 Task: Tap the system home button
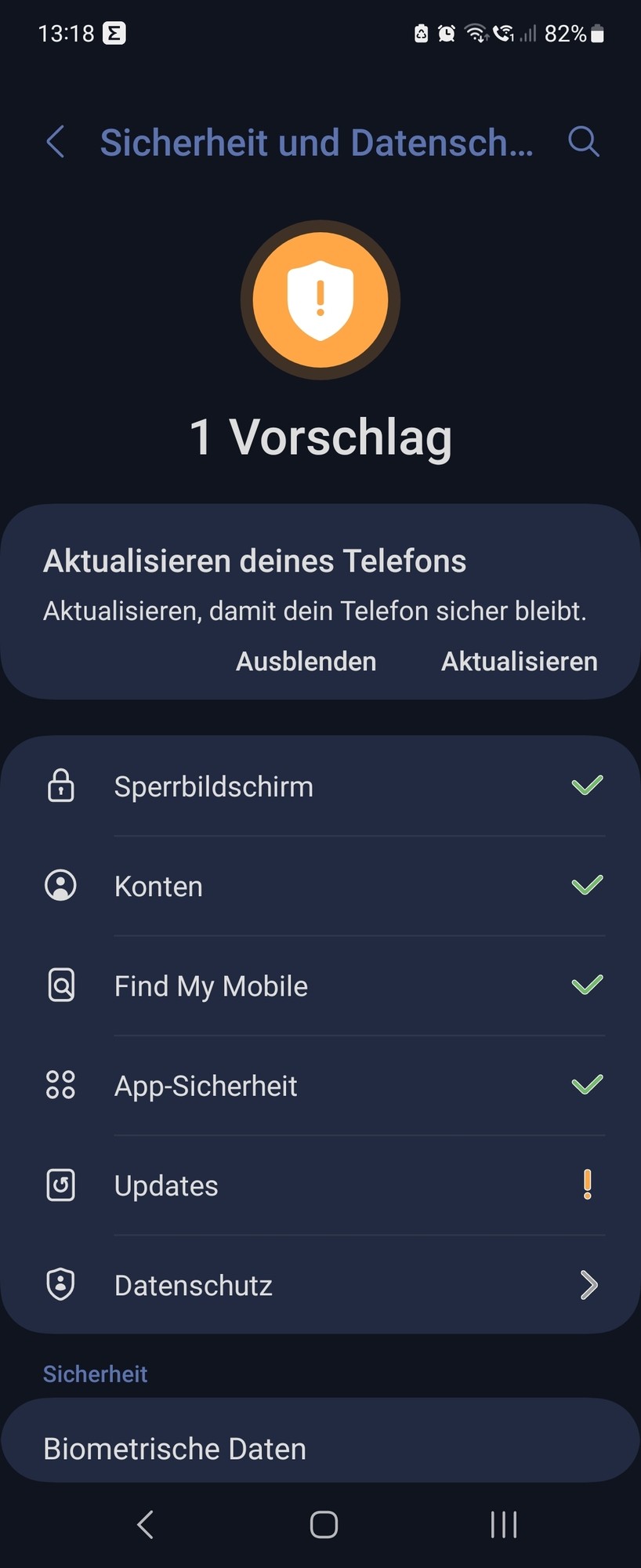coord(324,1525)
